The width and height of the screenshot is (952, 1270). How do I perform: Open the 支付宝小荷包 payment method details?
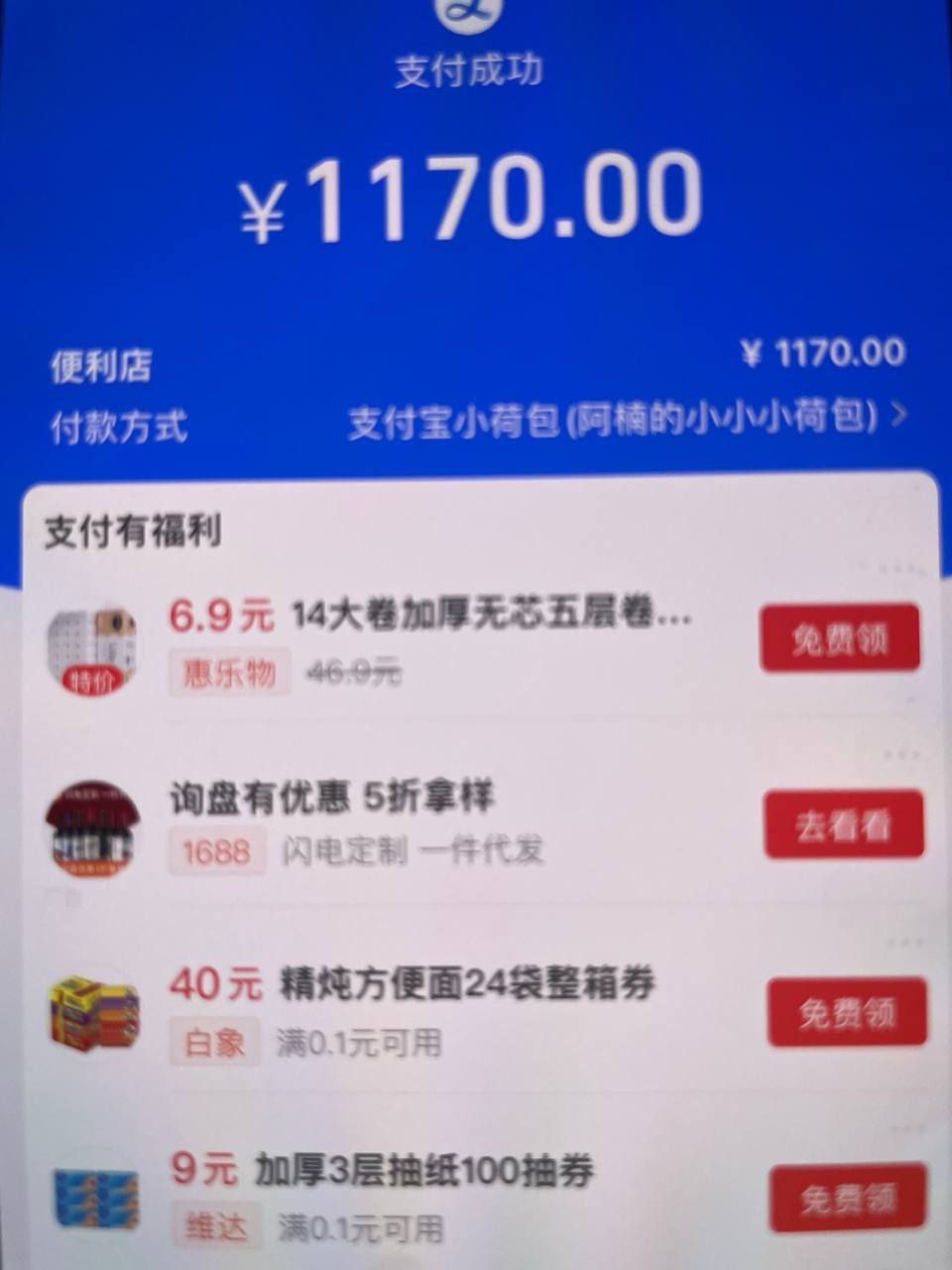coord(627,421)
